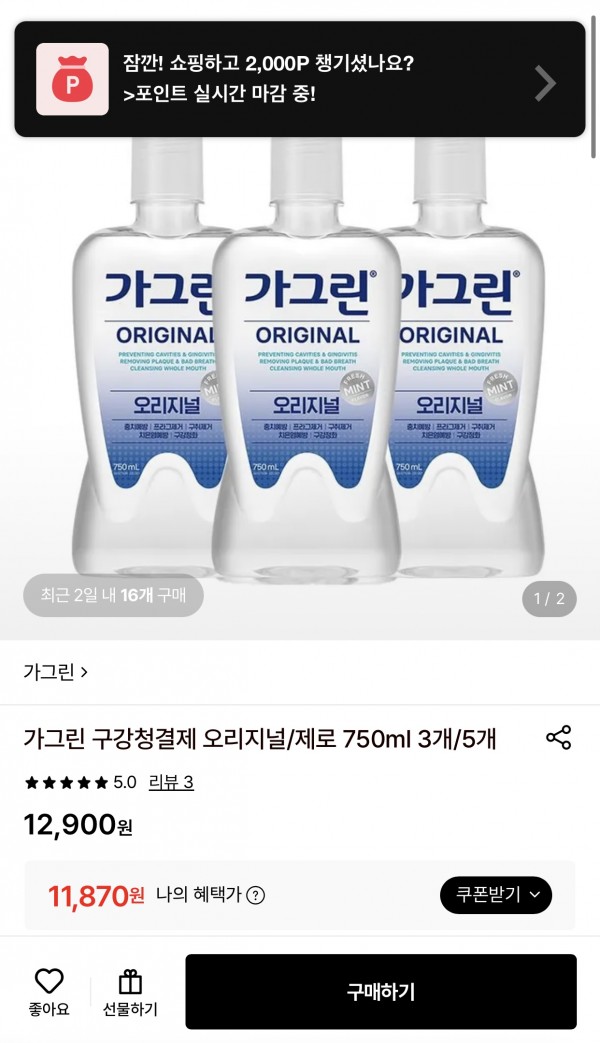Like this product with the 좋아요 heart
Image resolution: width=600 pixels, height=1043 pixels.
tap(49, 992)
